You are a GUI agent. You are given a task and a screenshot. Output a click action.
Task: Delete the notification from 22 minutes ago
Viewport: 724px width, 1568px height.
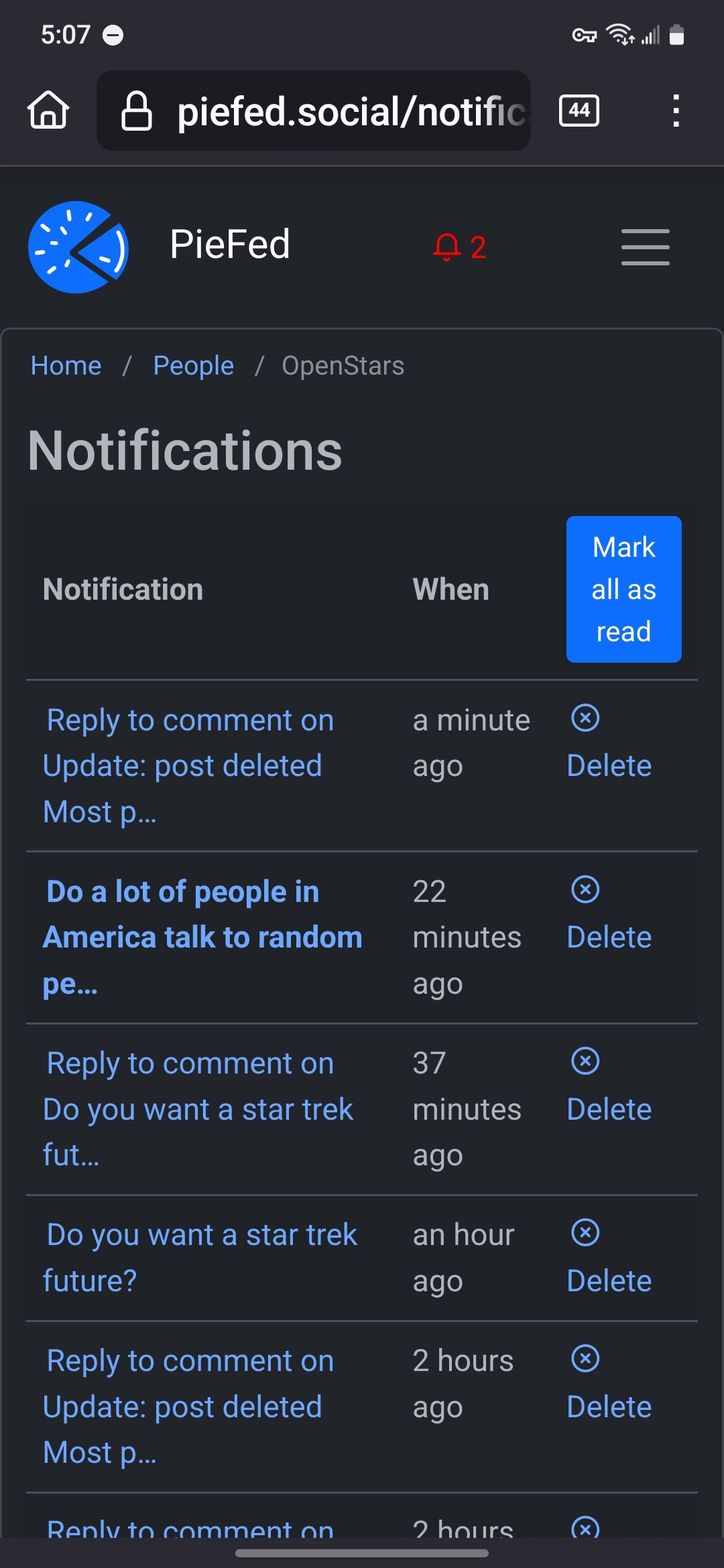[x=609, y=935]
